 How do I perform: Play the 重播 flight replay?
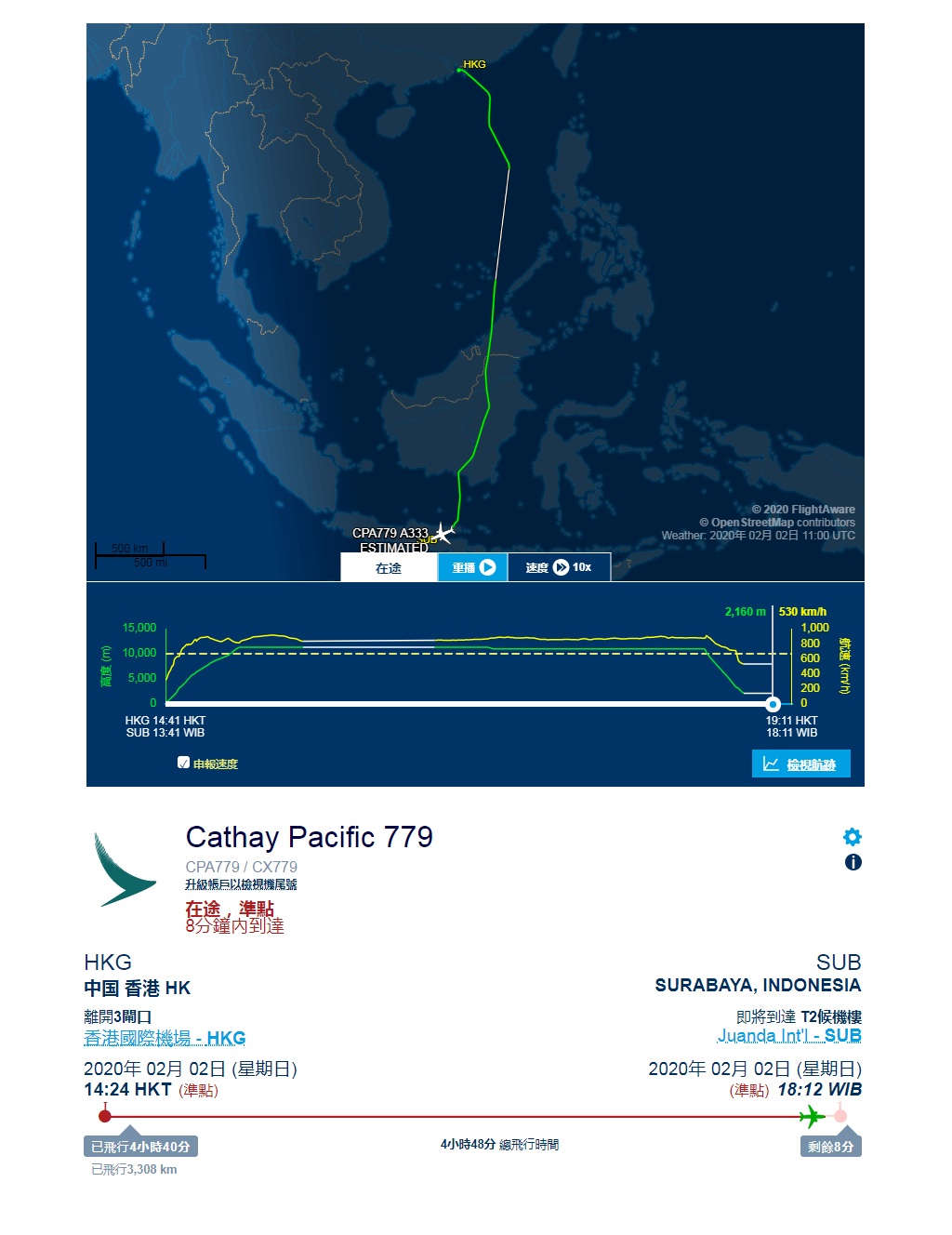[x=473, y=568]
